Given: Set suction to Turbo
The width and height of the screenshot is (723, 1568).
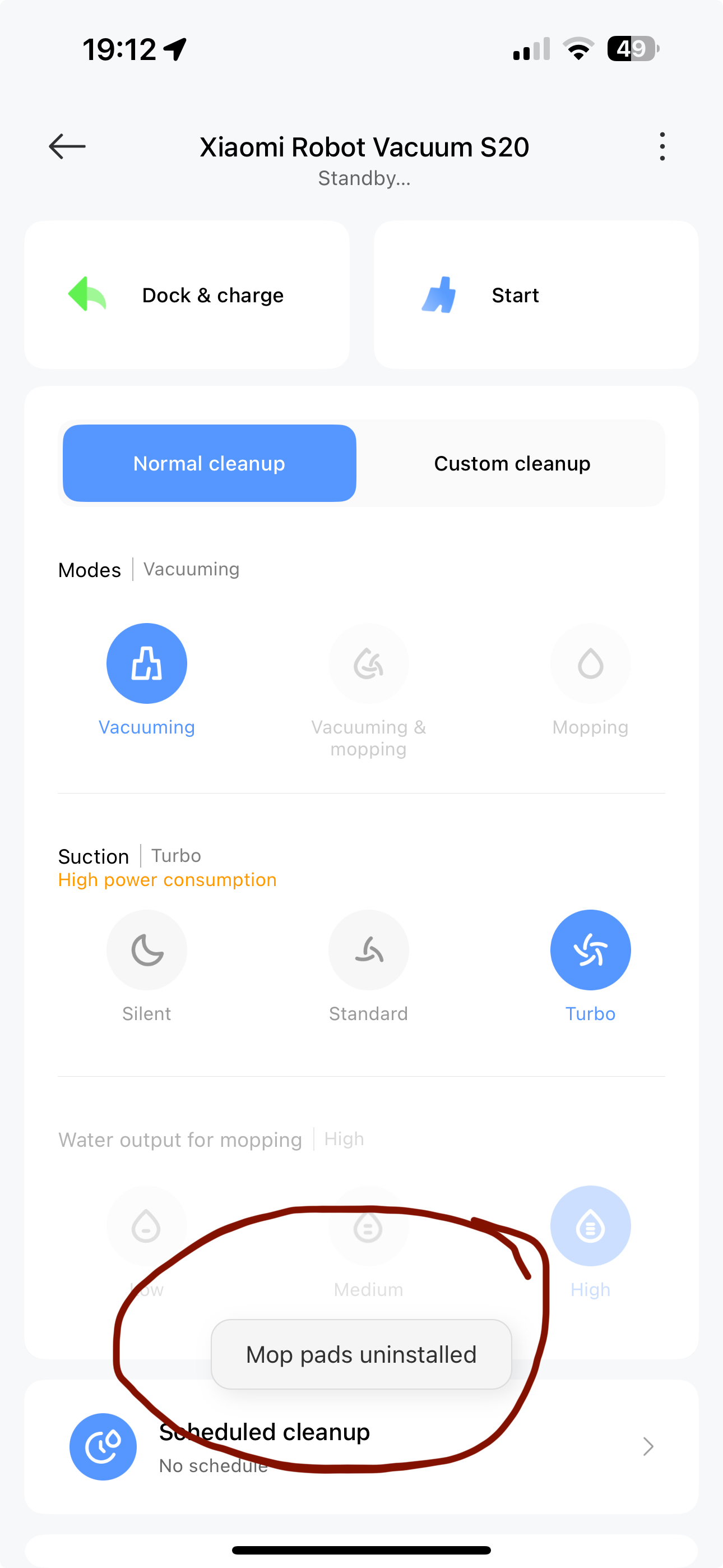Looking at the screenshot, I should click(590, 950).
